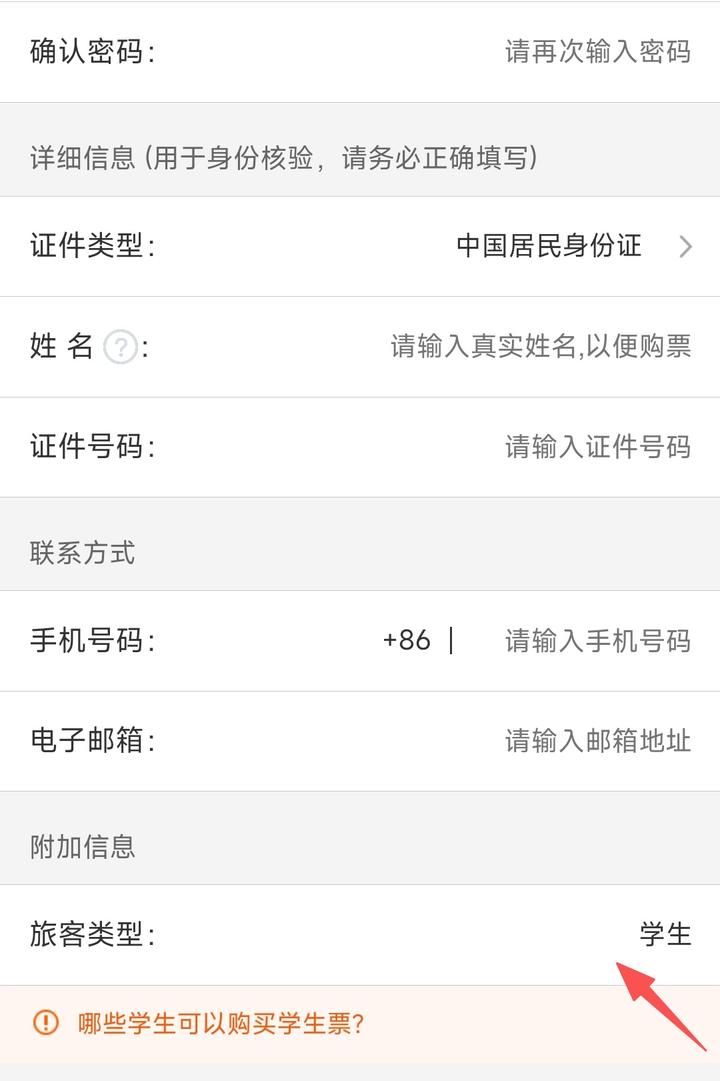Viewport: 720px width, 1081px height.
Task: Open 哪些学生可以购买学生票 help link
Action: point(220,1024)
